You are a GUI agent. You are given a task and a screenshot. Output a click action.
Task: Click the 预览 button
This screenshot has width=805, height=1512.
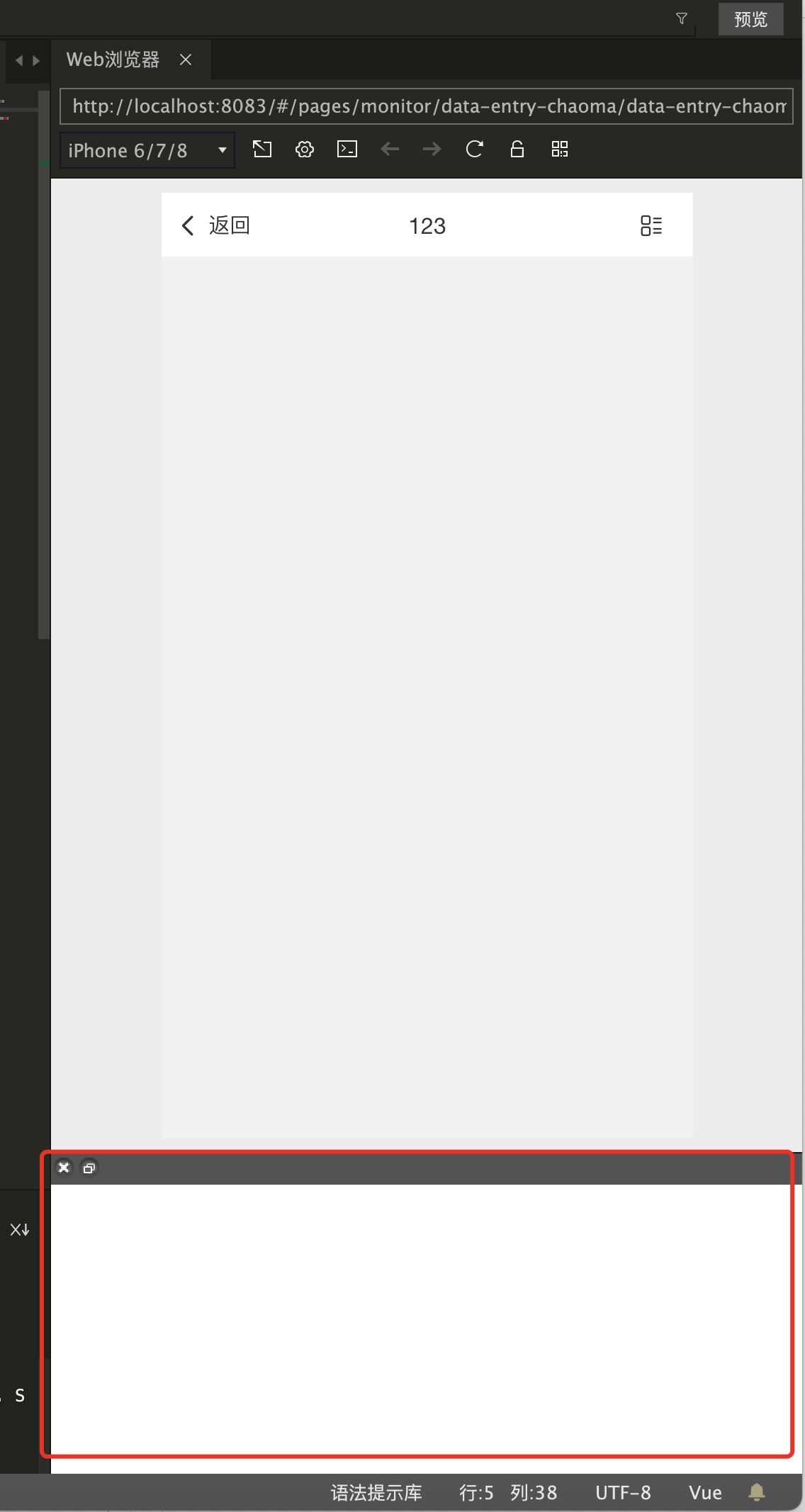tap(750, 19)
